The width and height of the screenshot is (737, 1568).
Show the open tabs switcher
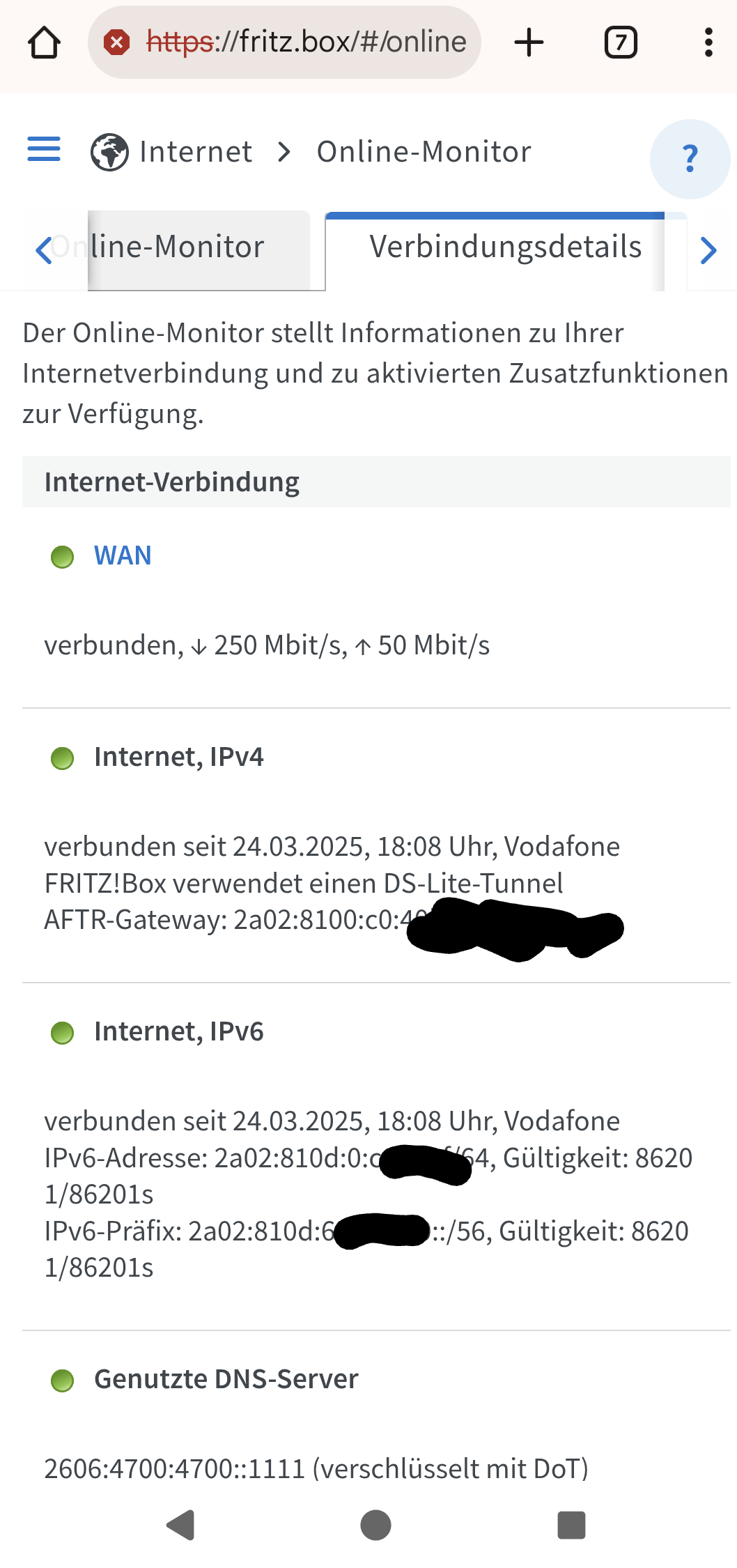620,43
